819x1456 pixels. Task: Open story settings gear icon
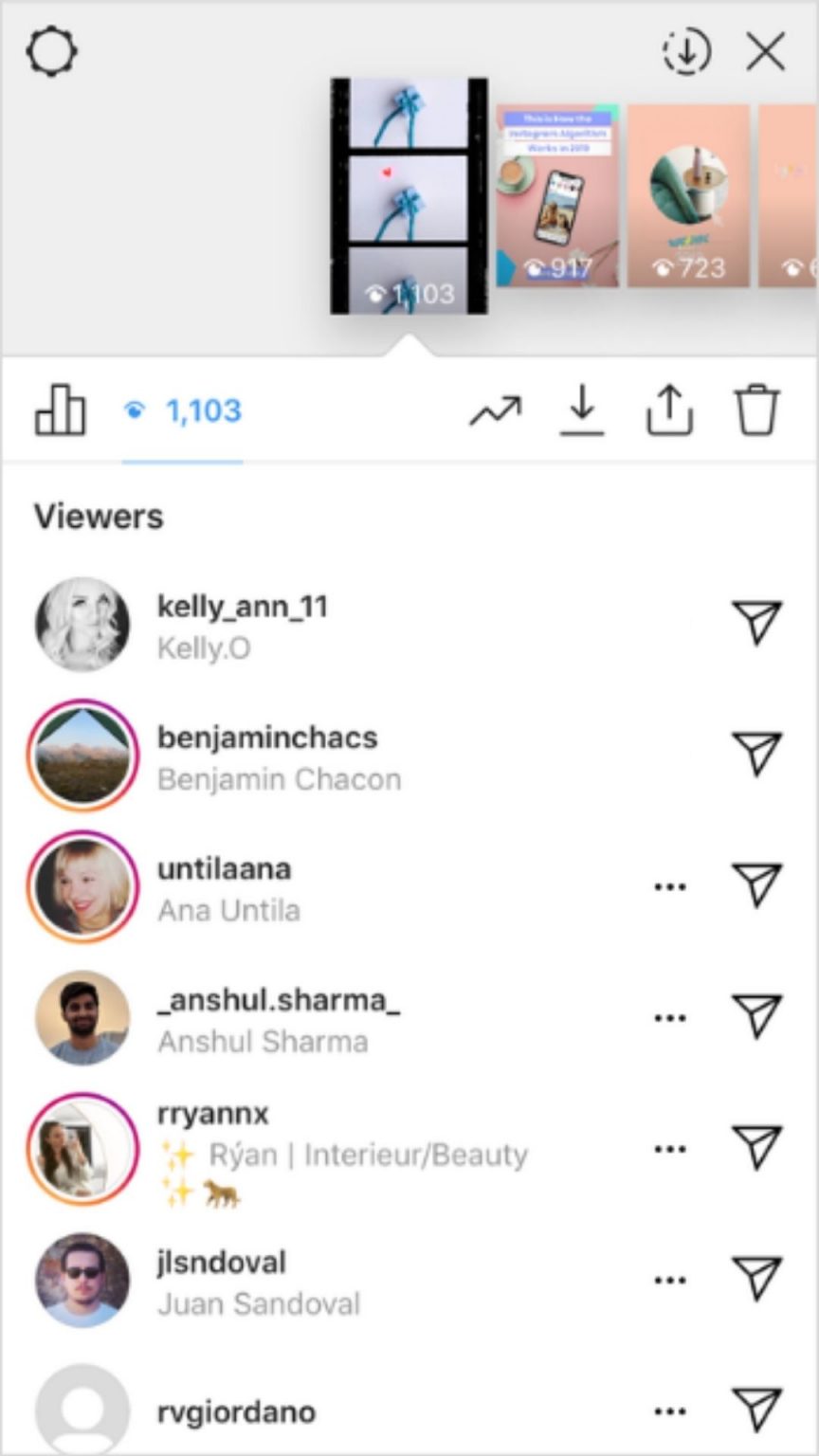click(x=52, y=51)
